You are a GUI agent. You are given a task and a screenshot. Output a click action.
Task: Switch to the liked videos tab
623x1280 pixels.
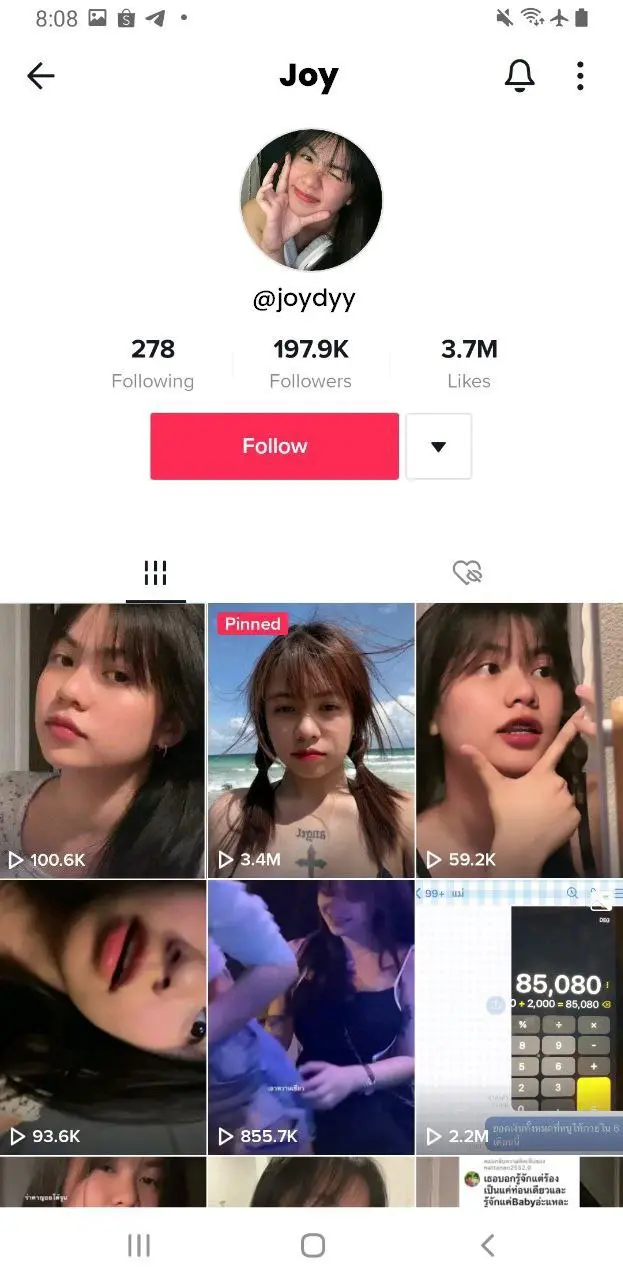tap(467, 573)
